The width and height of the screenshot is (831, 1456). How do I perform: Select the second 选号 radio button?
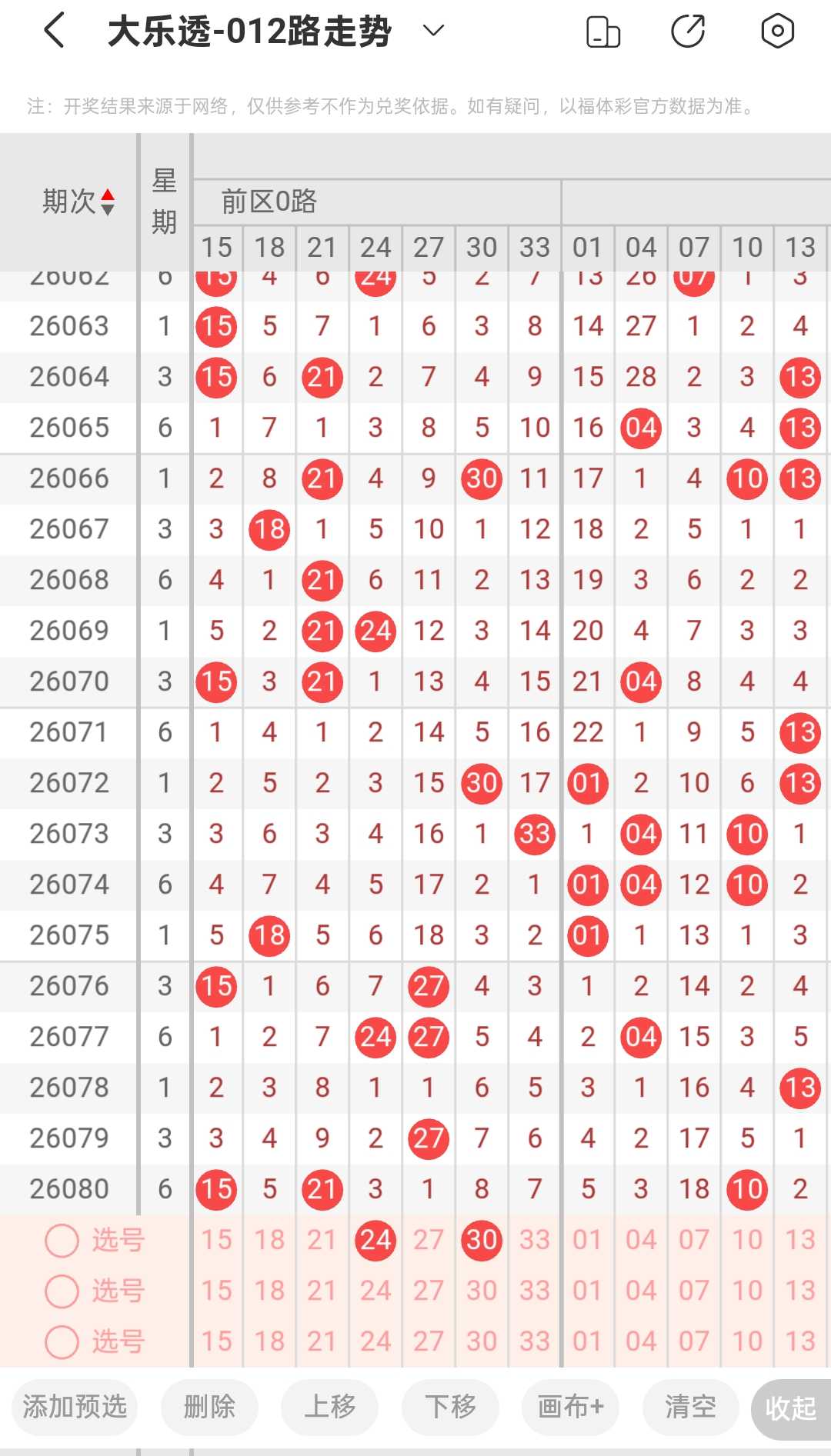coord(62,1291)
